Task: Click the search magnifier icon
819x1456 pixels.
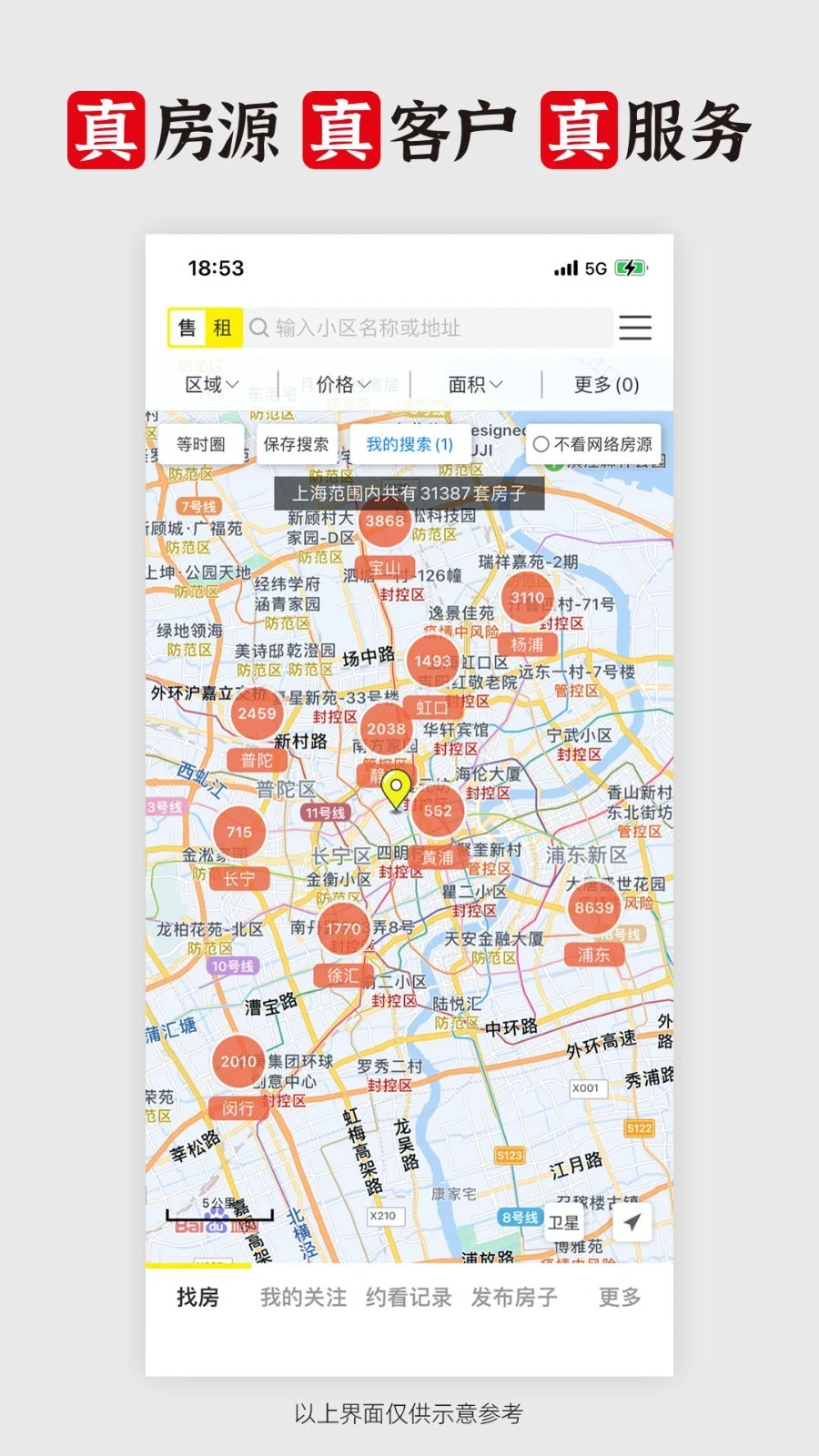Action: [260, 329]
